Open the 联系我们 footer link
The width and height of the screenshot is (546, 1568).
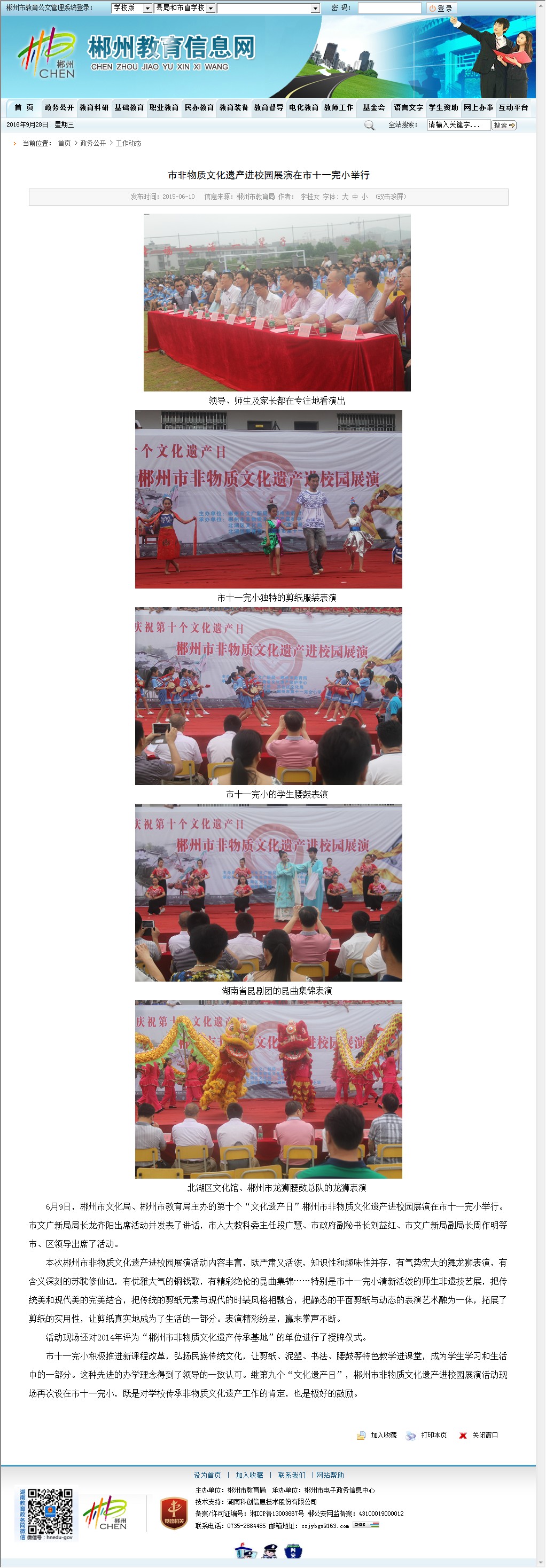pyautogui.click(x=292, y=1475)
